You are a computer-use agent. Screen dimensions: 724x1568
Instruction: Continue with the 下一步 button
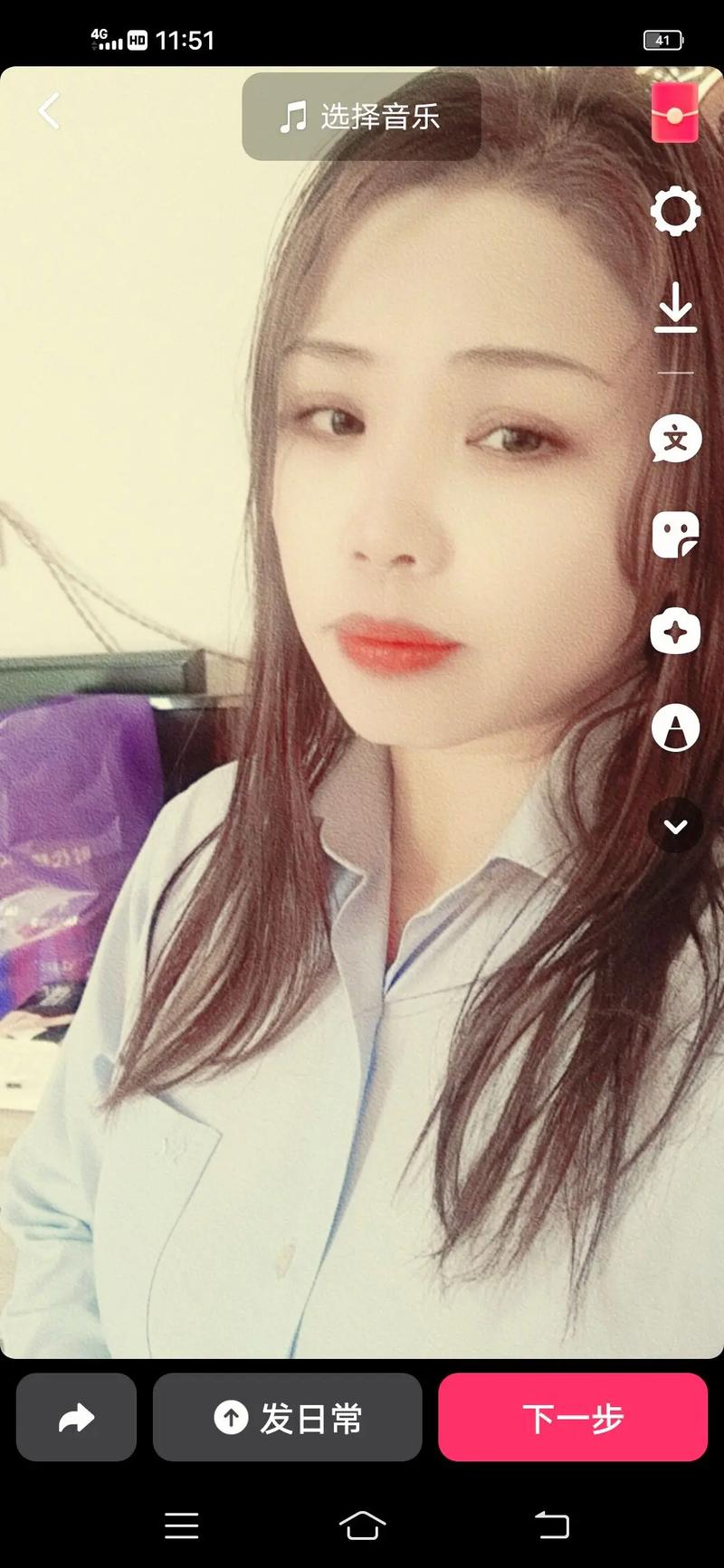point(573,1417)
